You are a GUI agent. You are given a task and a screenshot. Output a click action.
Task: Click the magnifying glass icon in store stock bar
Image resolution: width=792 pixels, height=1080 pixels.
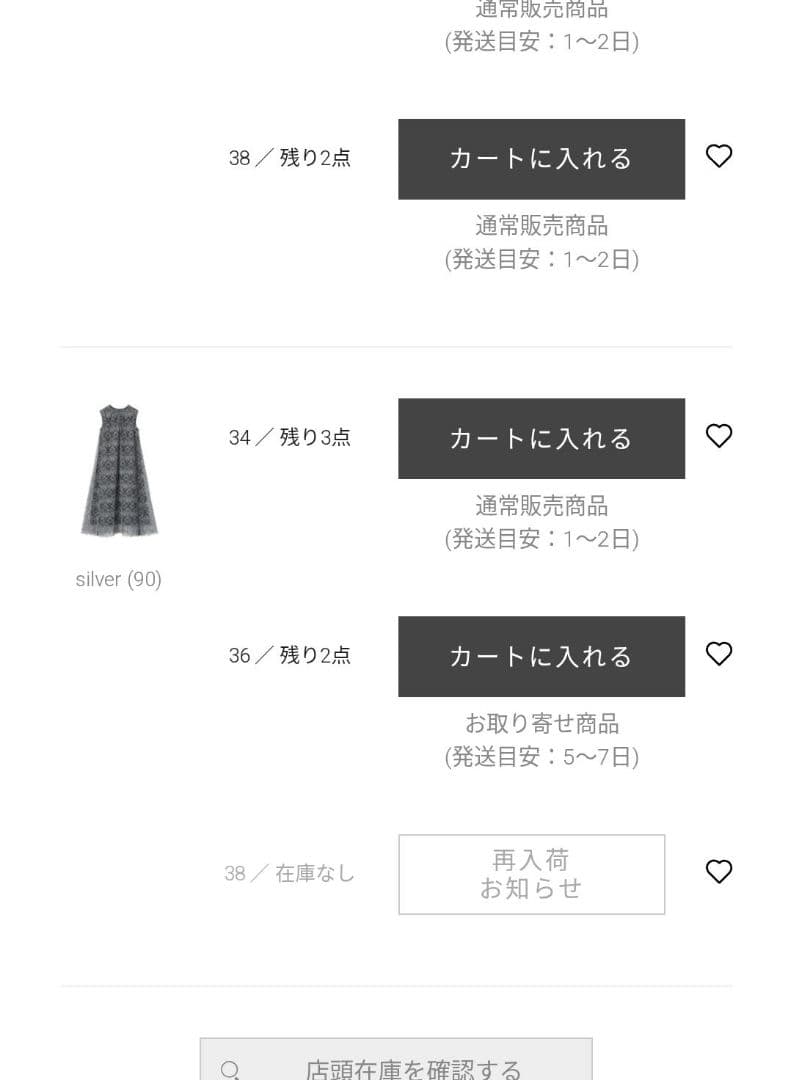[232, 1068]
